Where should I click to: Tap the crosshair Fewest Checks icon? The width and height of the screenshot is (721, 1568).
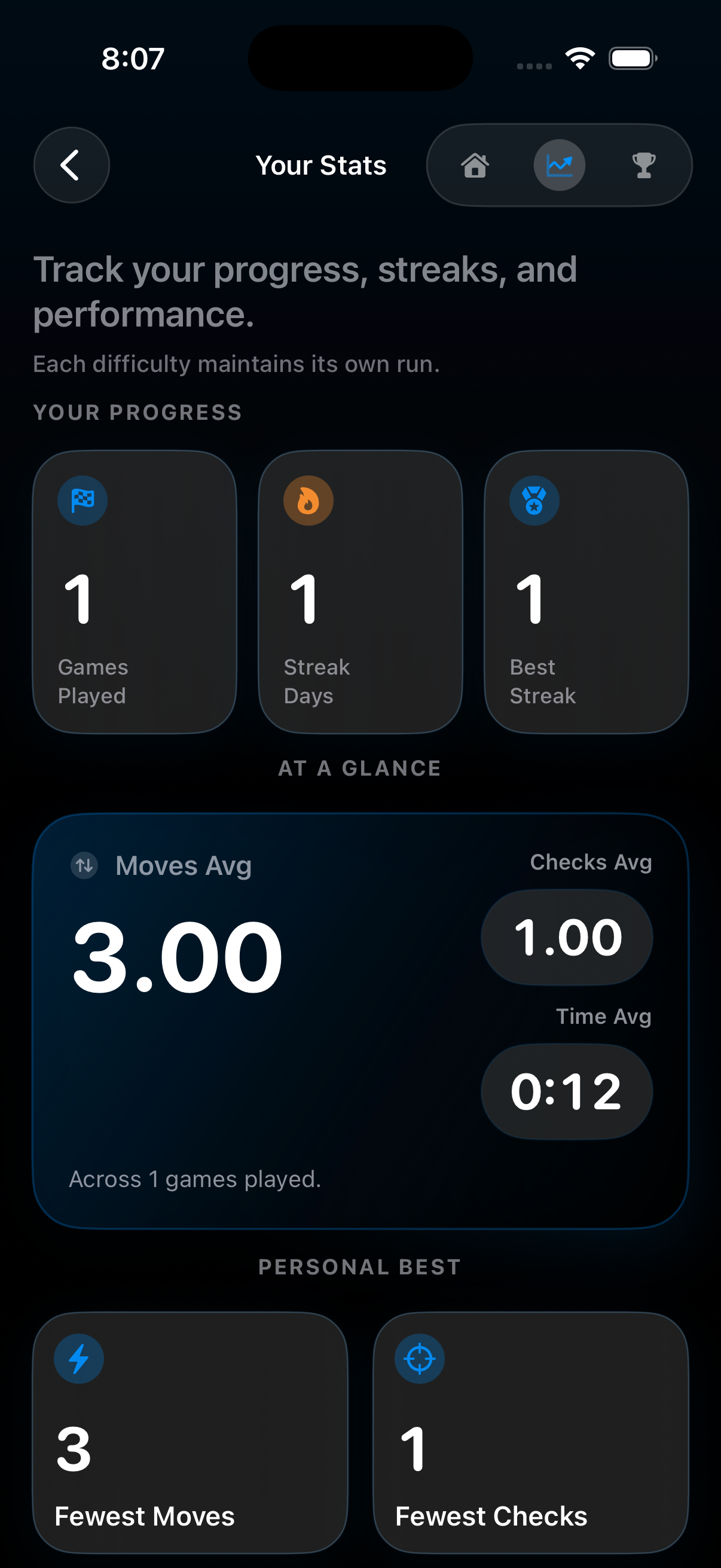[x=418, y=1358]
